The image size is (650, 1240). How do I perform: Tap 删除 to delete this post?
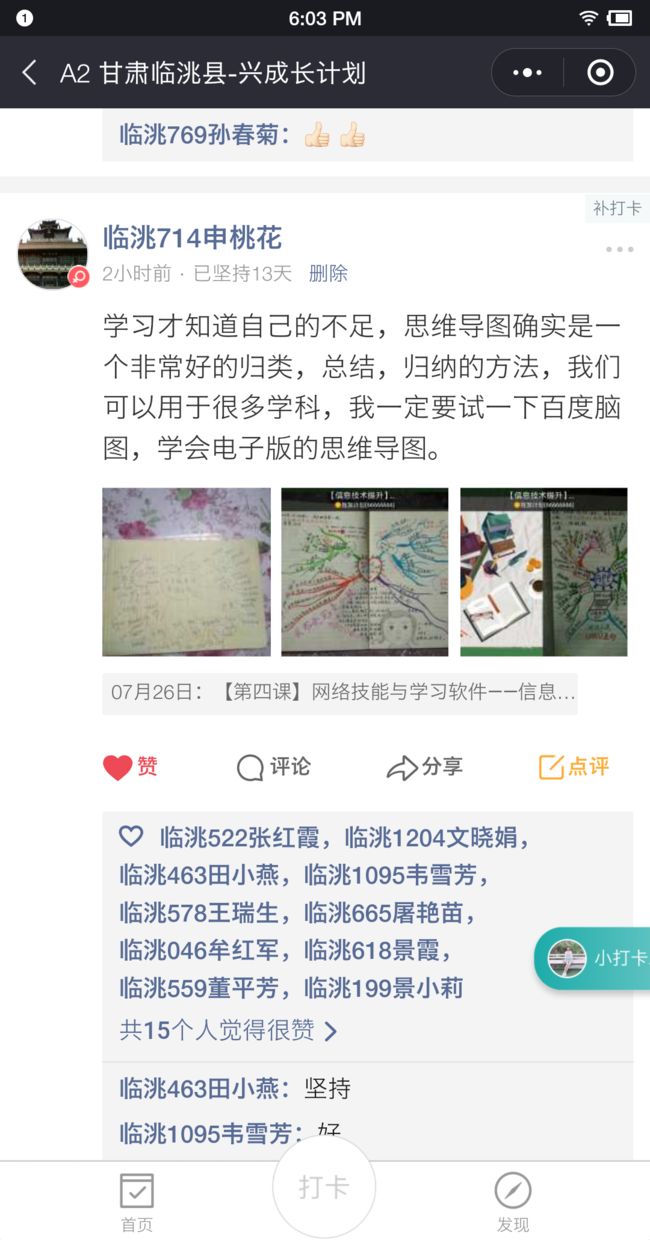point(328,273)
